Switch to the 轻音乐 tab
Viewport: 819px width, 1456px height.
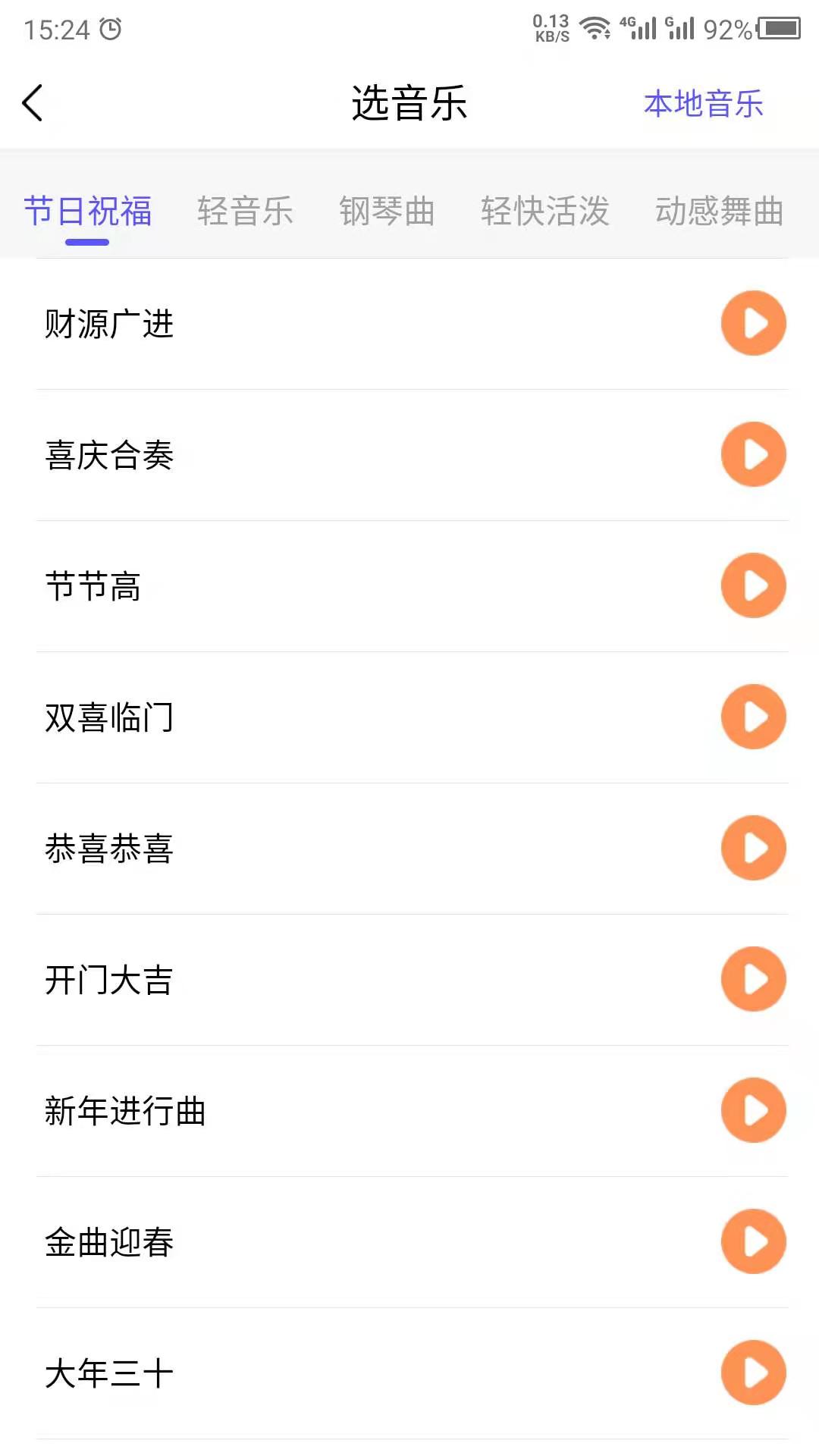coord(245,211)
